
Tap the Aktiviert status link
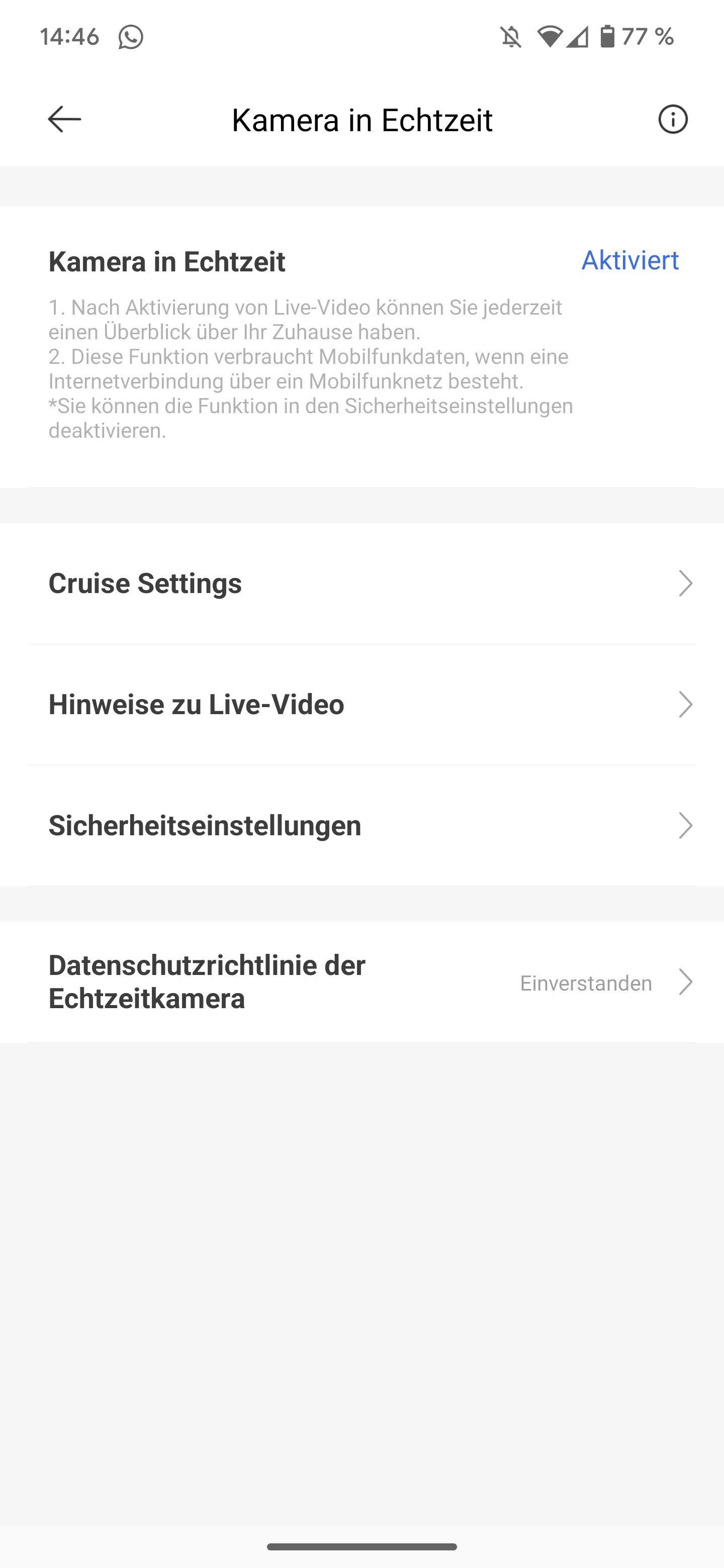[x=629, y=260]
